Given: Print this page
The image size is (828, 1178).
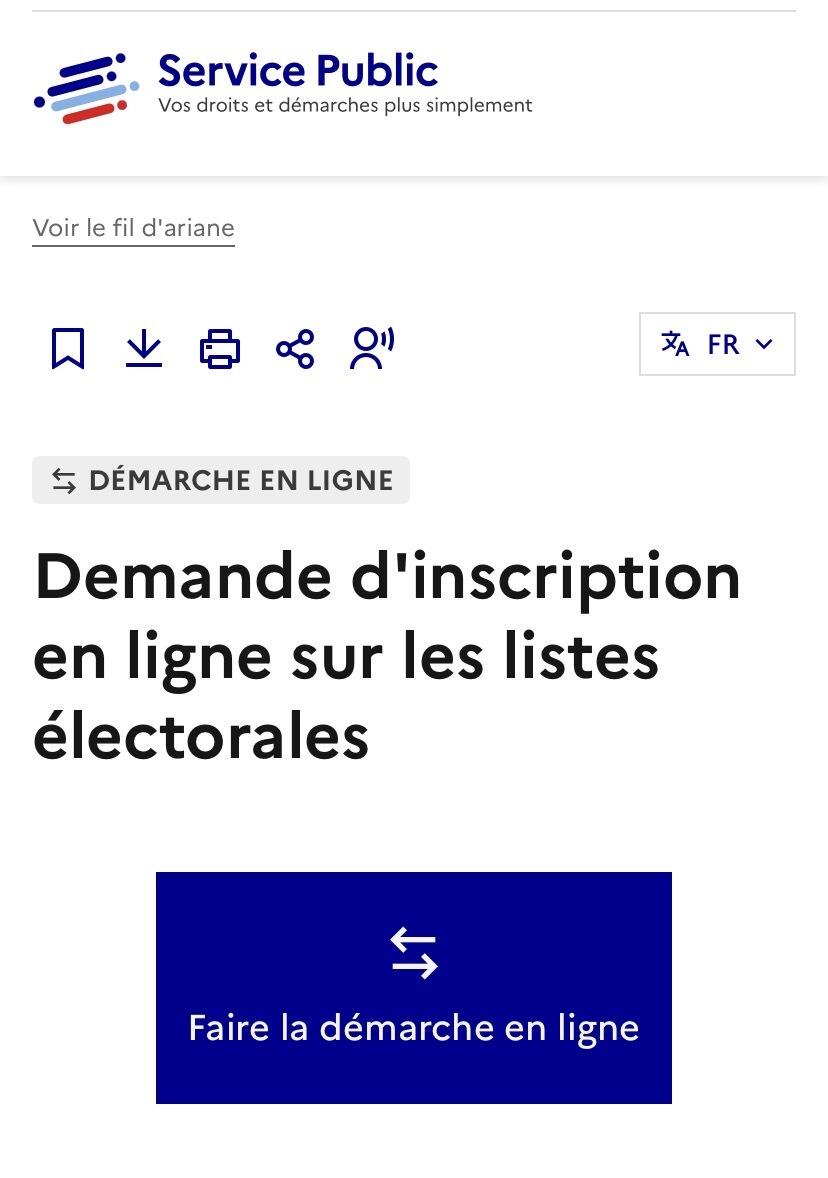Looking at the screenshot, I should 220,348.
